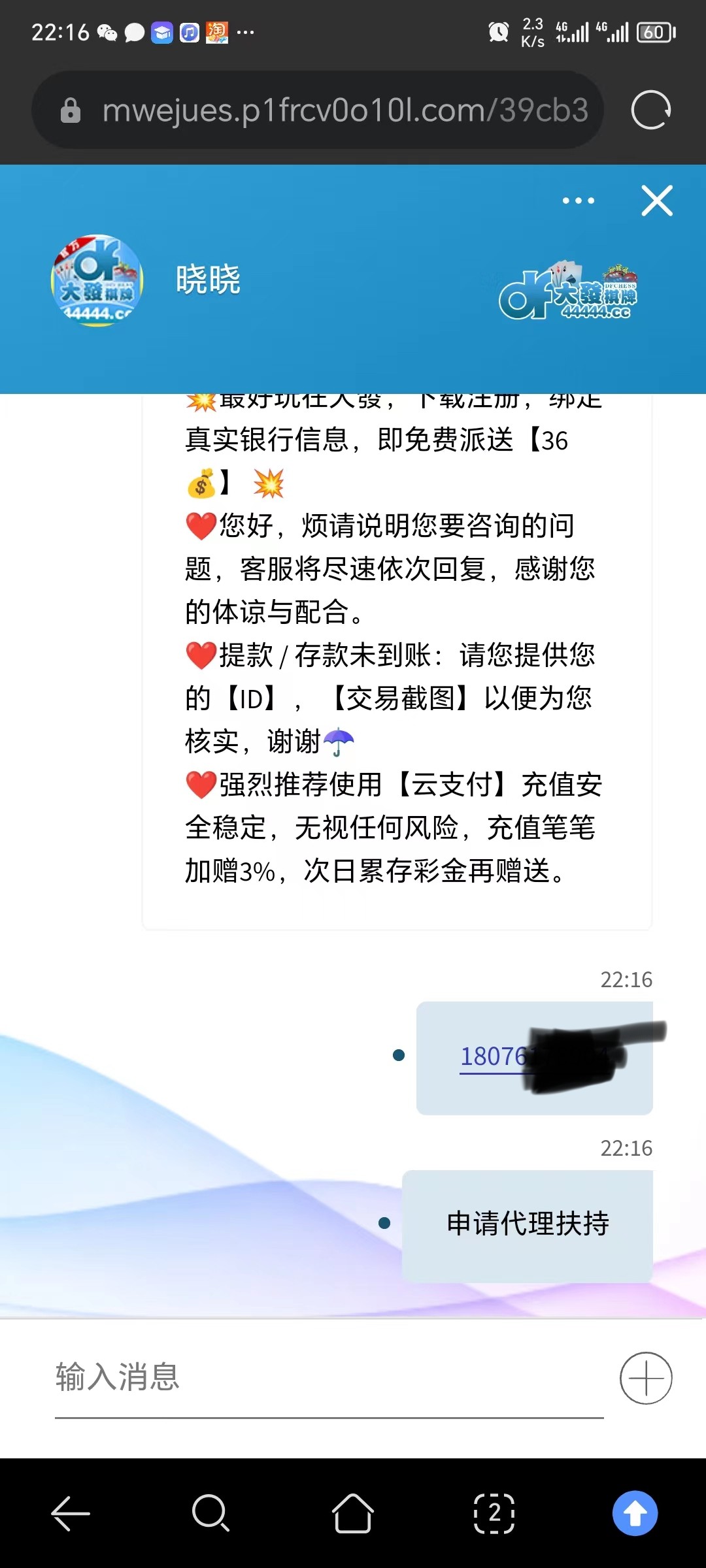
Task: Tap the address bar URL
Action: pos(345,110)
